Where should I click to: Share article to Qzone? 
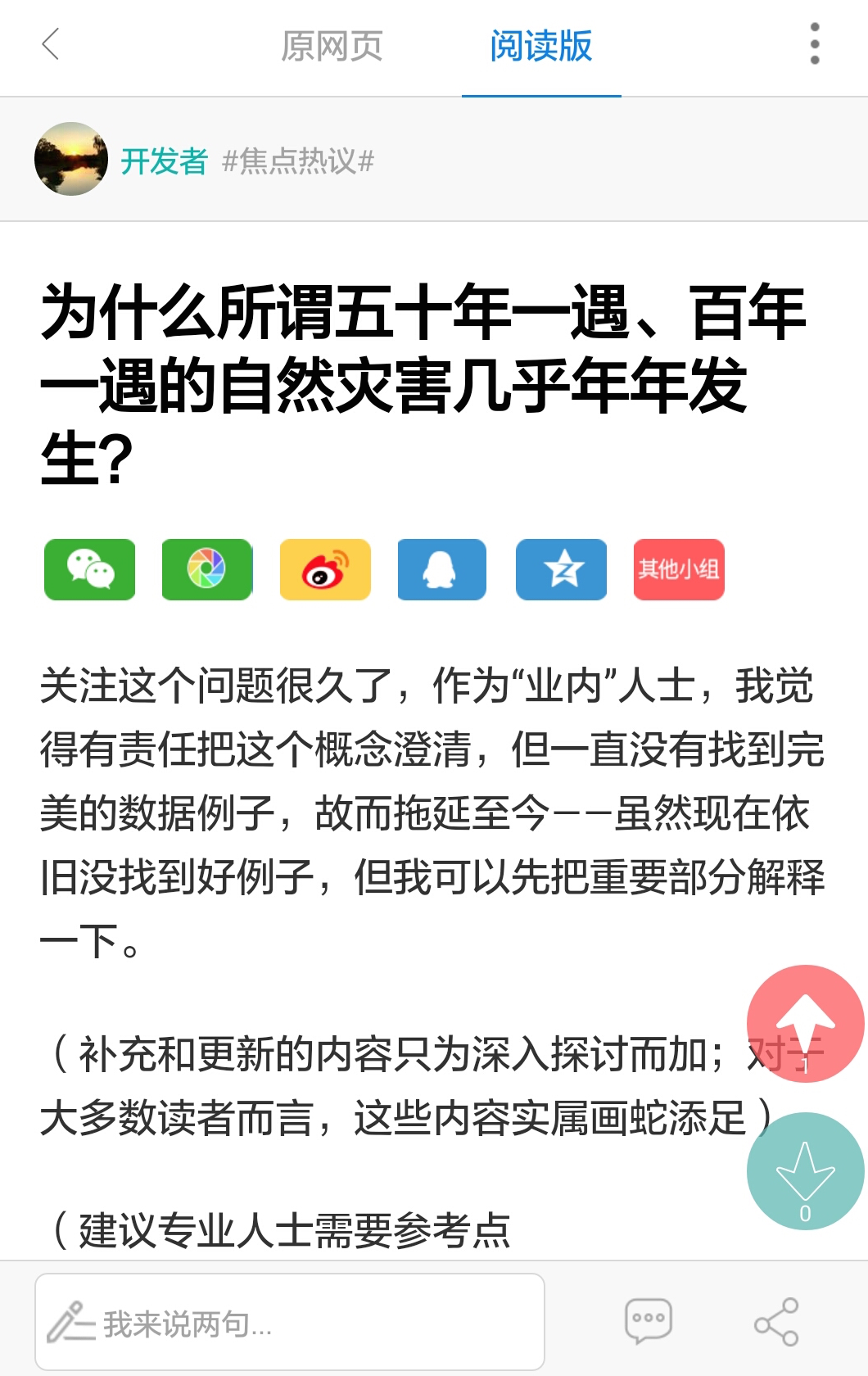click(561, 569)
